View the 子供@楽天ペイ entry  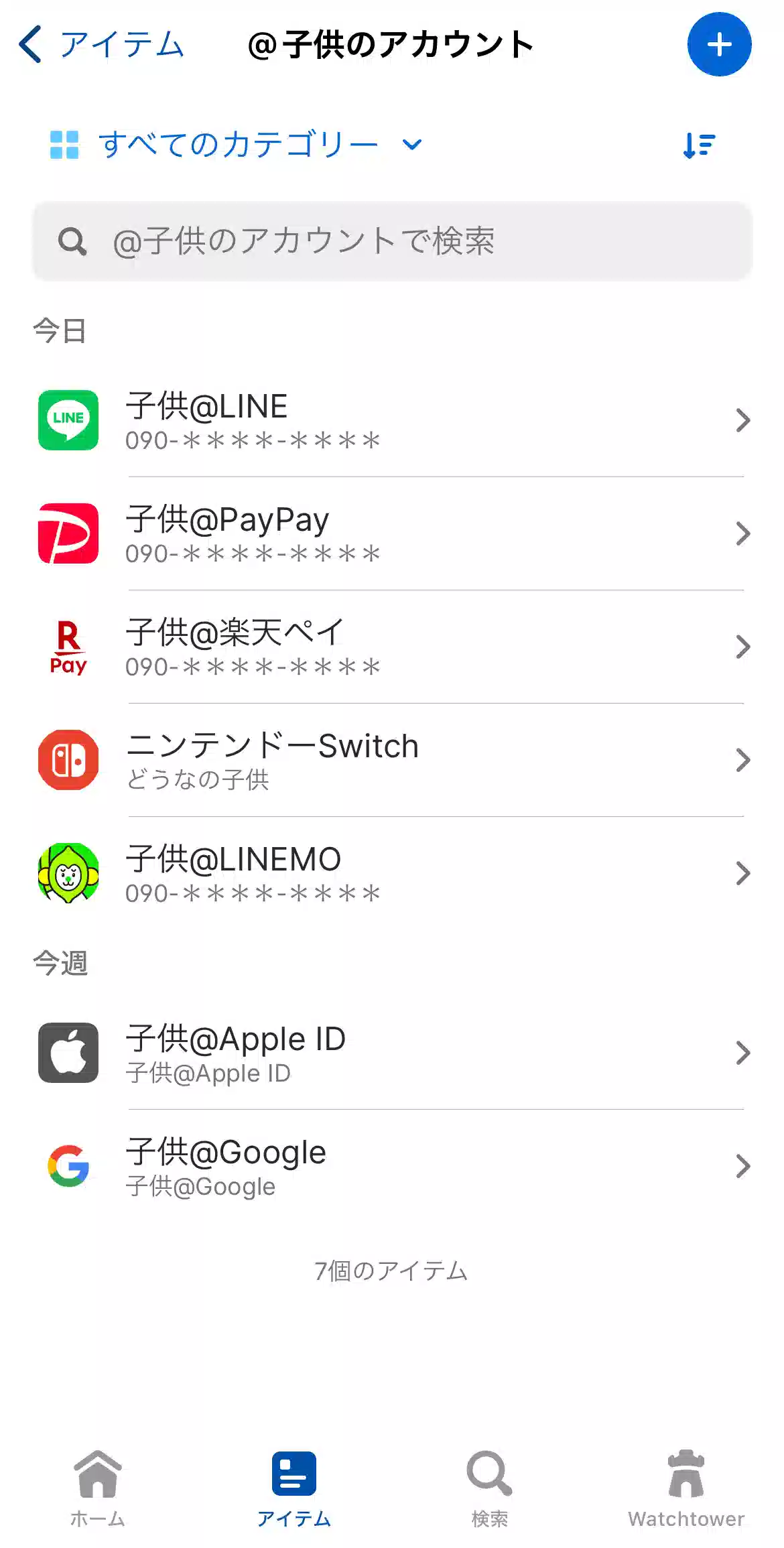pos(392,647)
